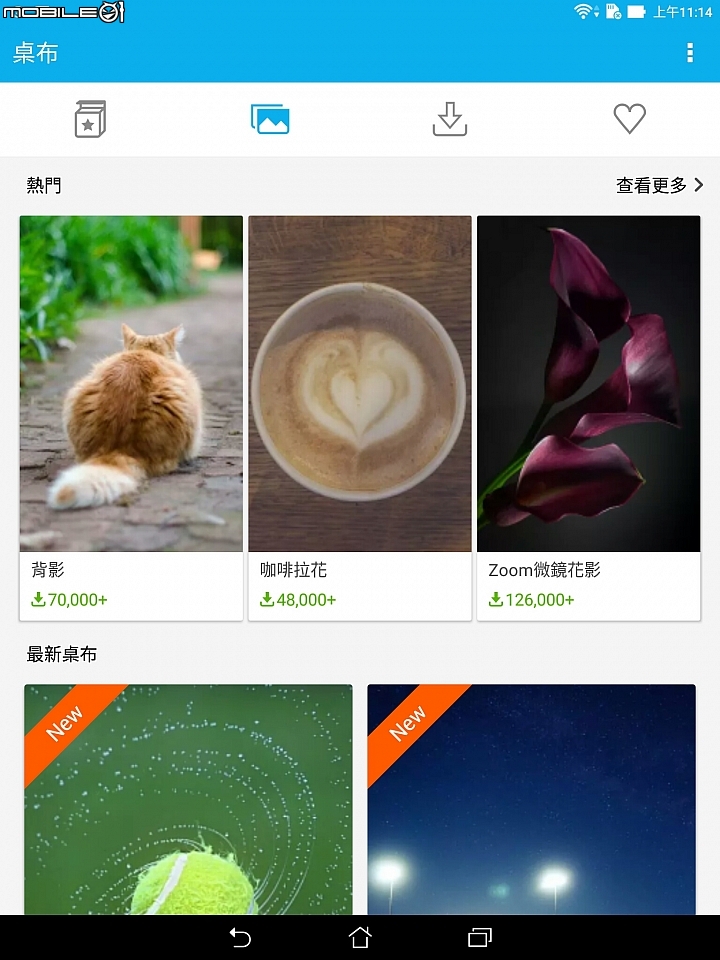Open the 背影 cat wallpaper
The image size is (720, 960).
(x=130, y=383)
